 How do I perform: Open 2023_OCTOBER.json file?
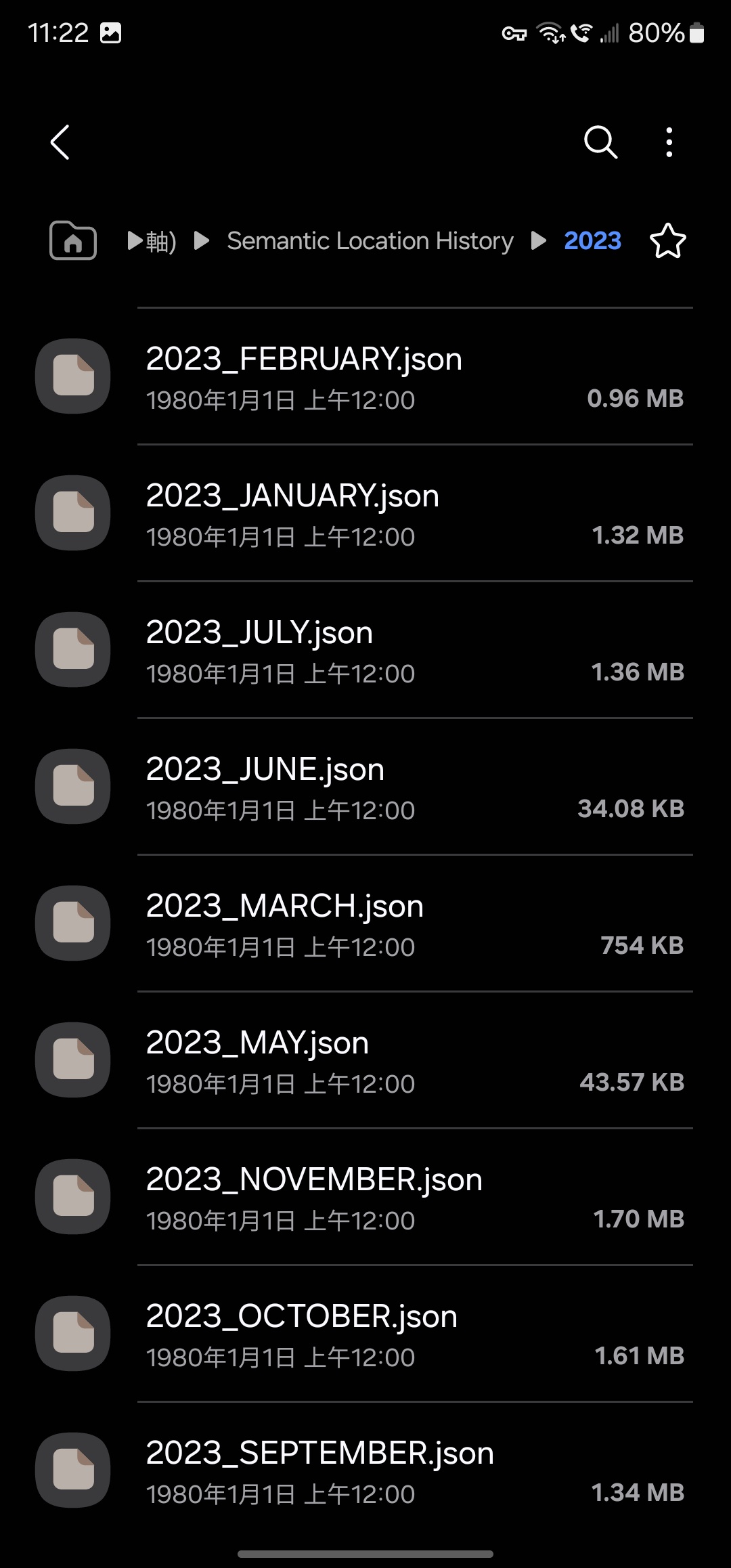click(x=365, y=1334)
